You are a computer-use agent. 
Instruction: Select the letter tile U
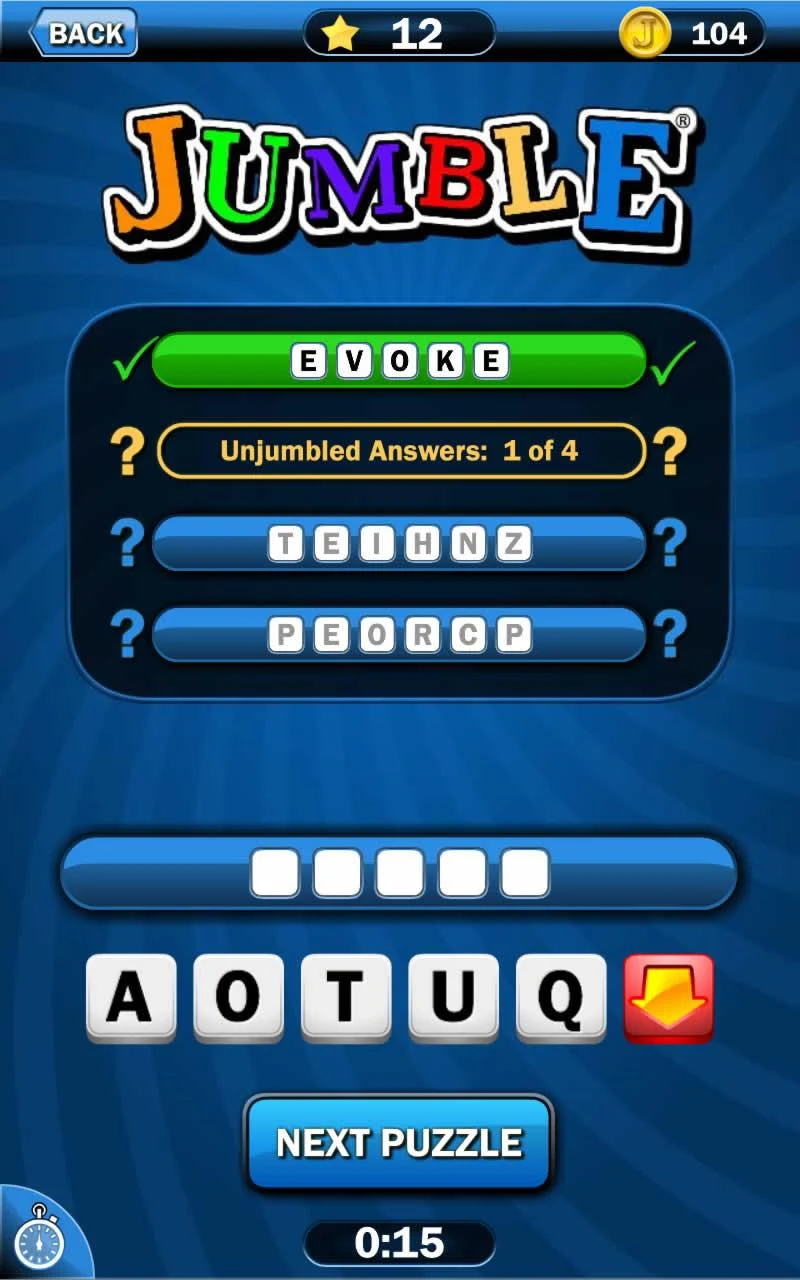[453, 998]
